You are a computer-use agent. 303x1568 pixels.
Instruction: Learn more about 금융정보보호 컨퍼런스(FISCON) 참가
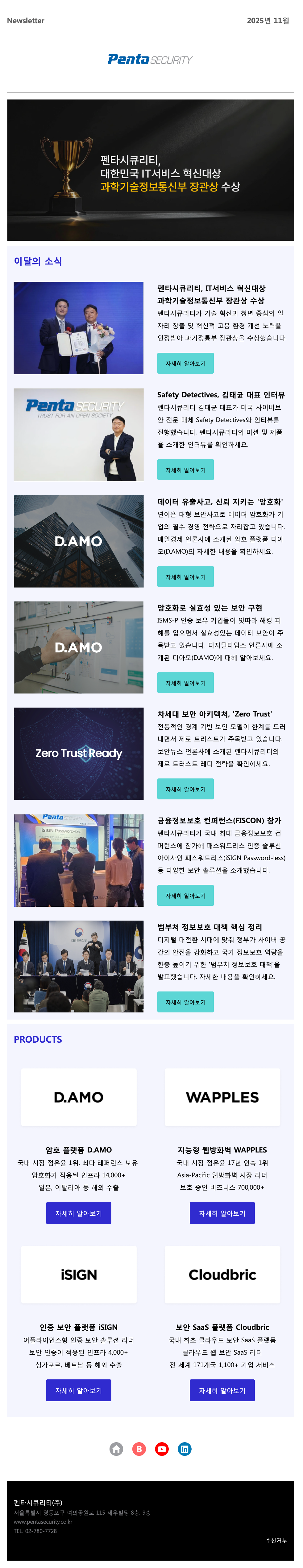pos(185,895)
